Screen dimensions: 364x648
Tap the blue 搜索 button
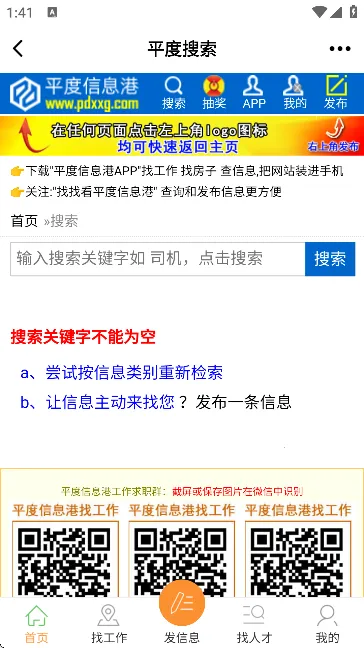(330, 259)
